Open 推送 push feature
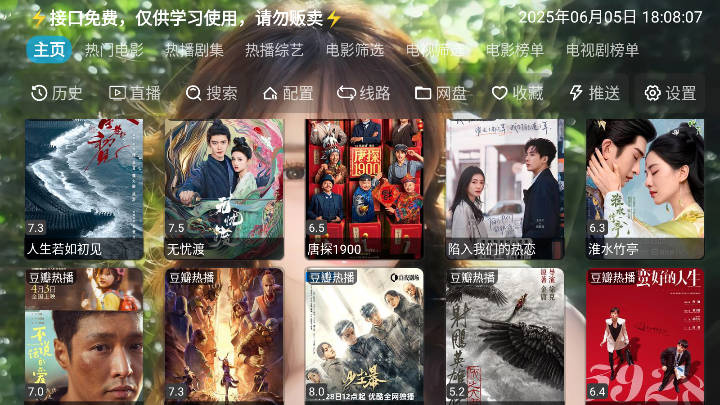 (594, 93)
